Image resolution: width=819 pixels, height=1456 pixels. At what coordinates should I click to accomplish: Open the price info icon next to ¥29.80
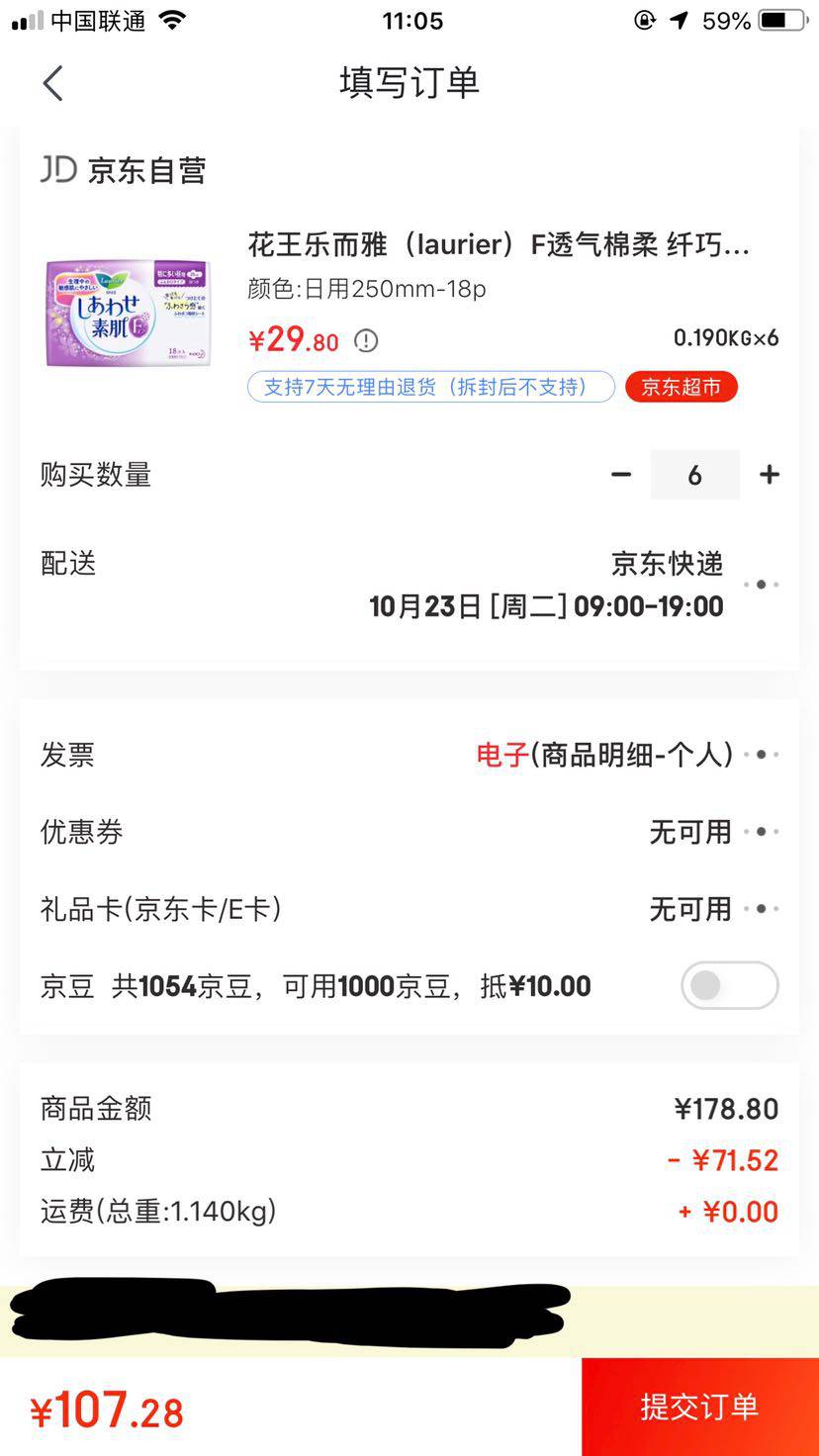(365, 340)
